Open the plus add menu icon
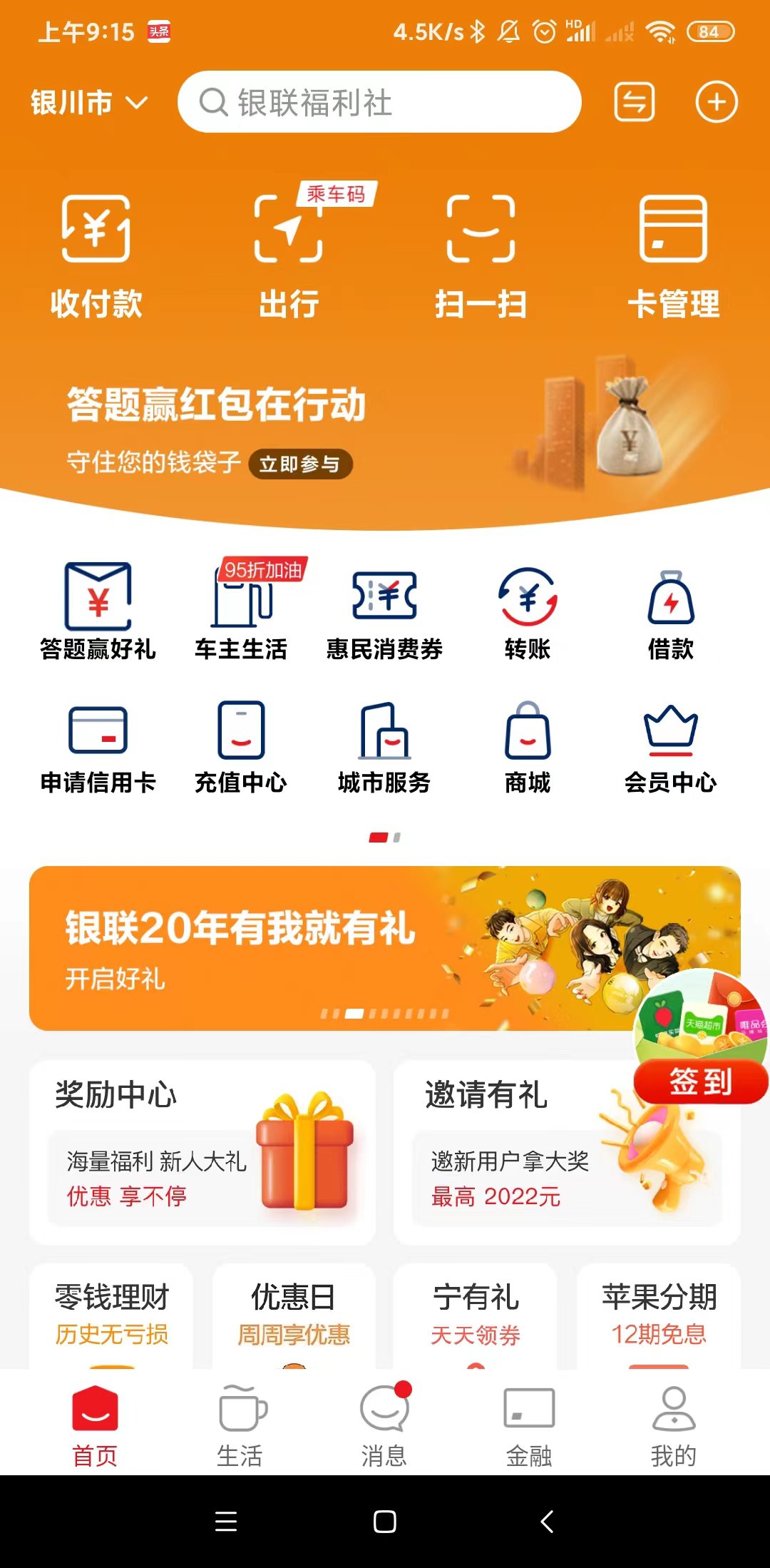 click(x=716, y=102)
